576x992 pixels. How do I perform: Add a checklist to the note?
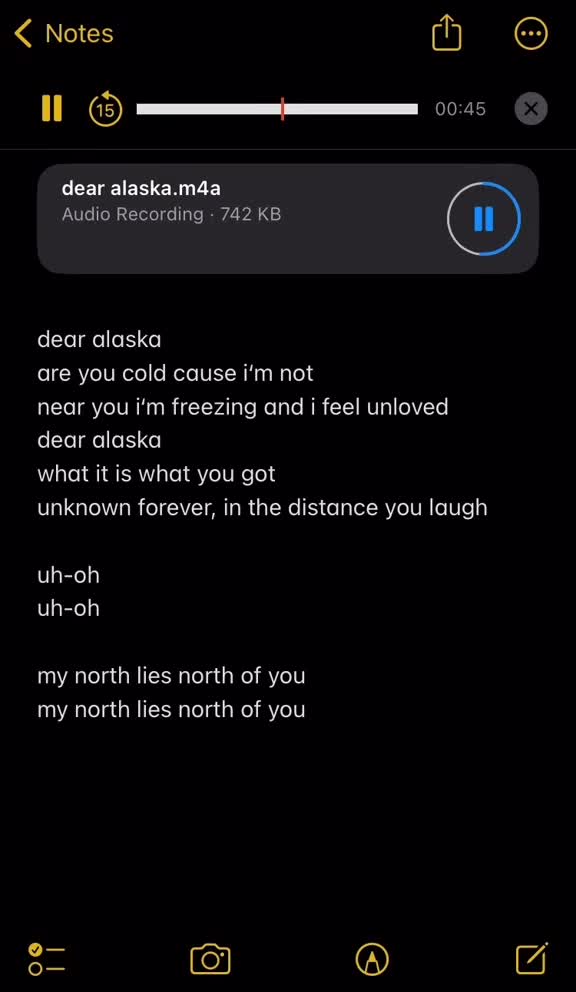46,959
